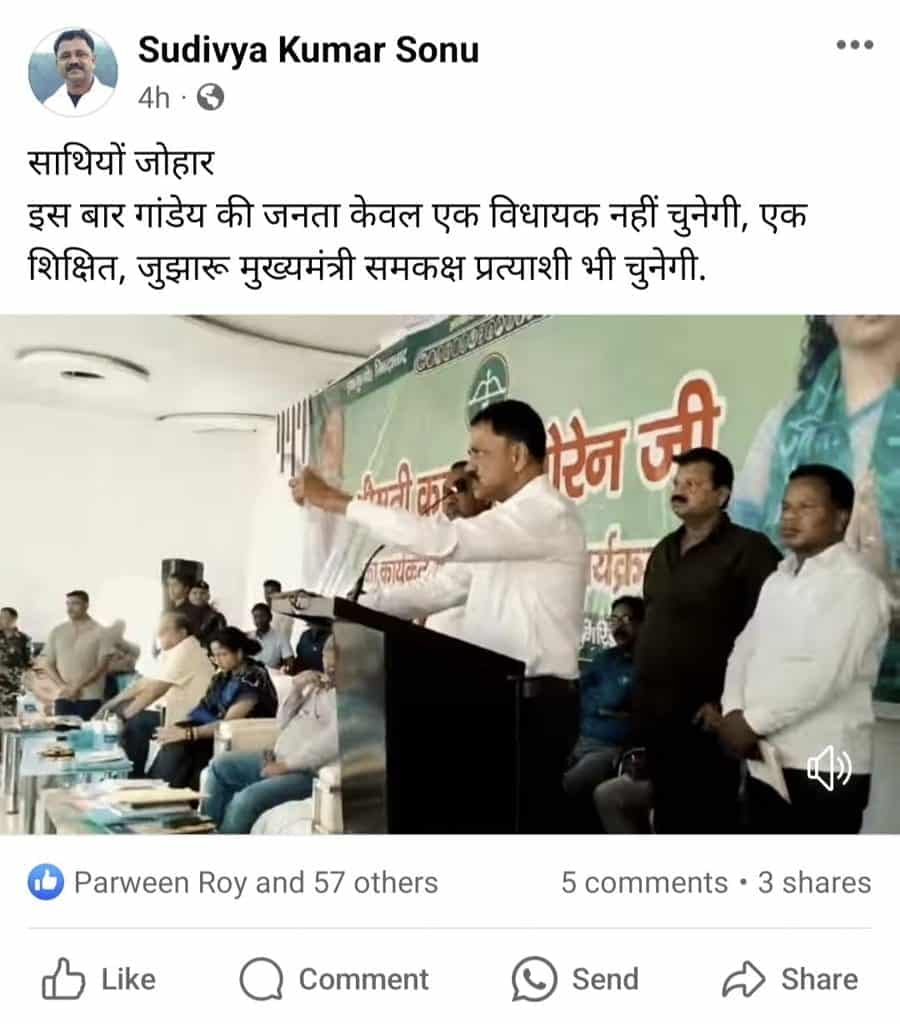Unmute the video sound
The width and height of the screenshot is (900, 1024).
(x=829, y=768)
